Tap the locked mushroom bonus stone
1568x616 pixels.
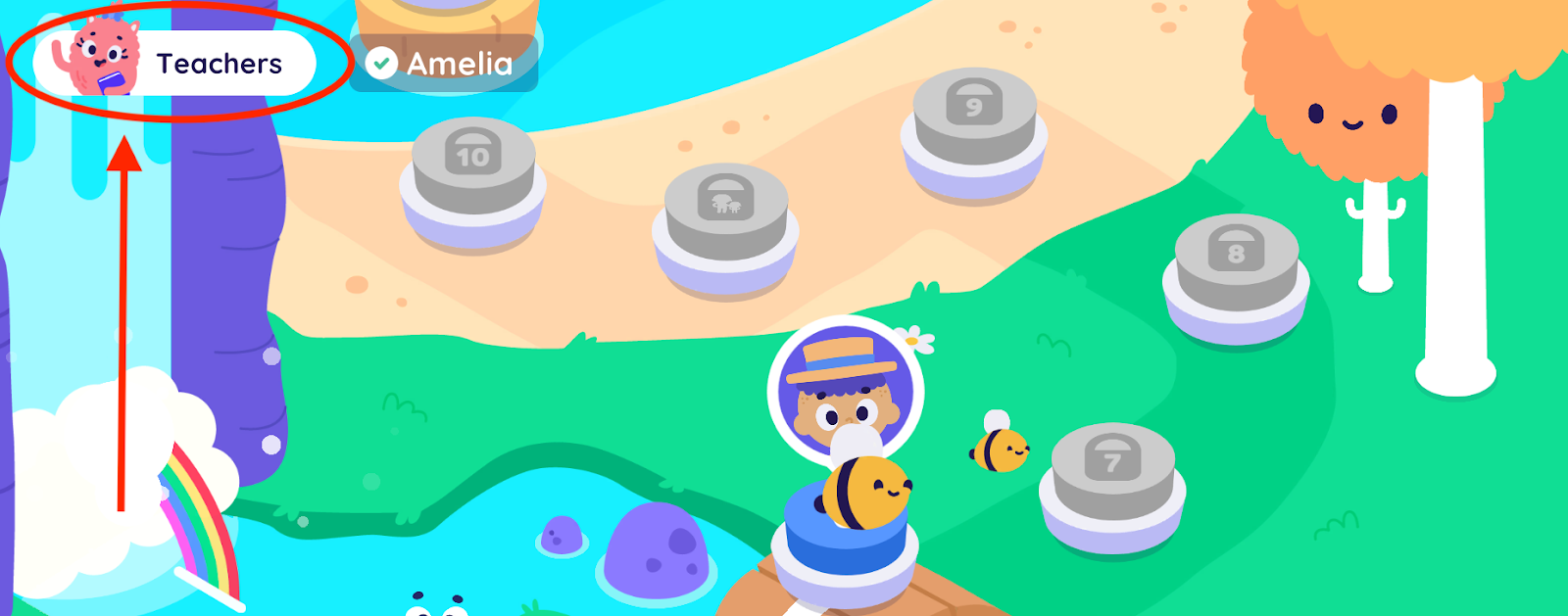(x=726, y=213)
